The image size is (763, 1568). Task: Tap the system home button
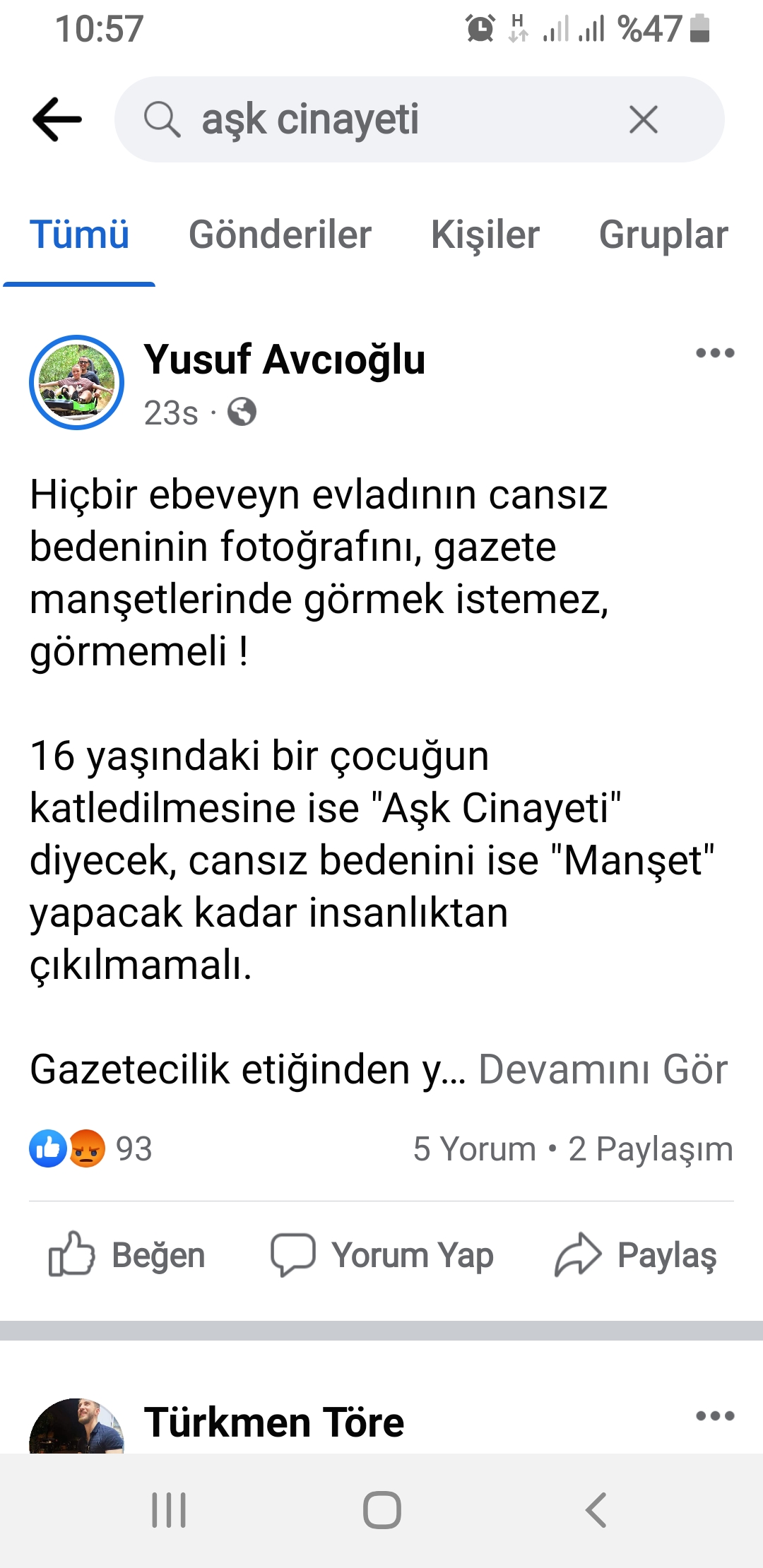381,1510
